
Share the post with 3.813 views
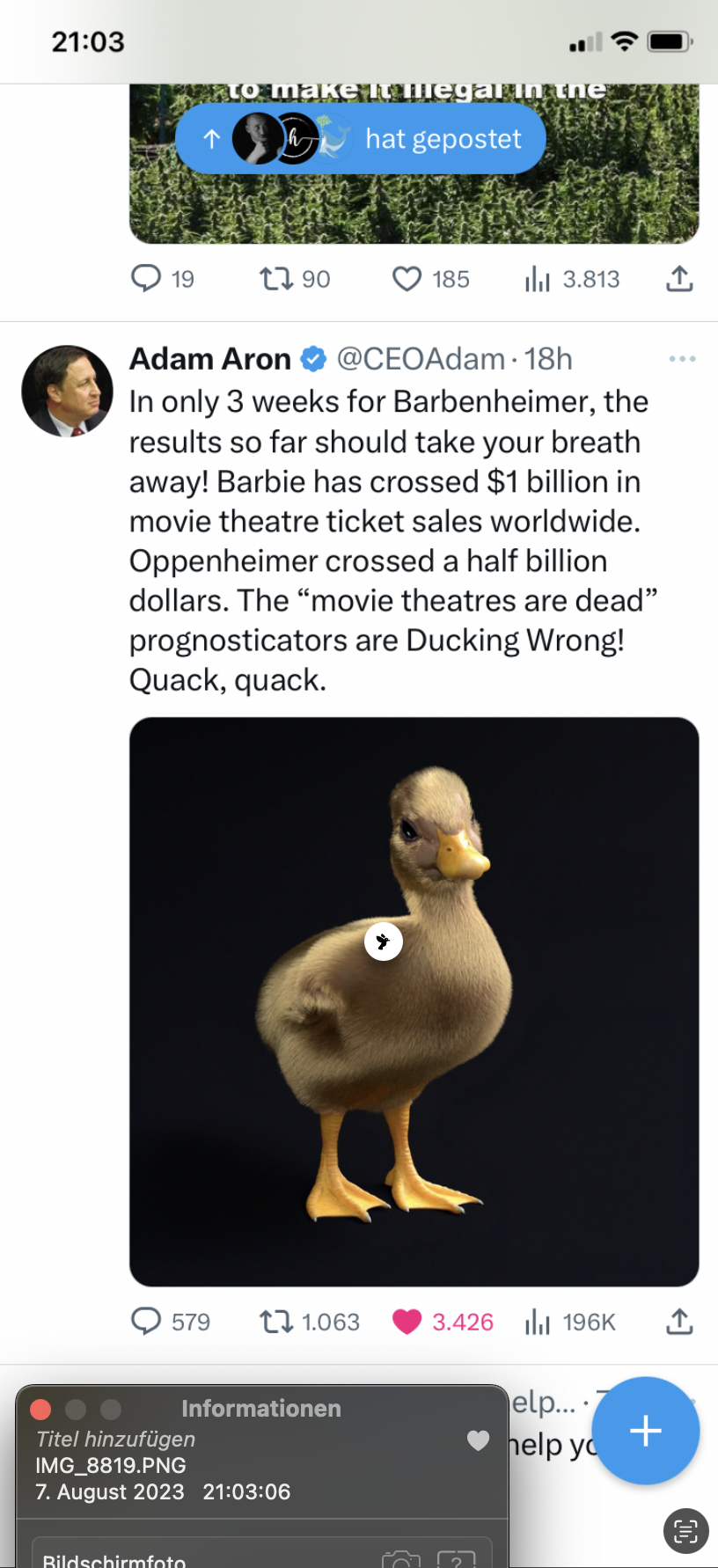[x=679, y=279]
